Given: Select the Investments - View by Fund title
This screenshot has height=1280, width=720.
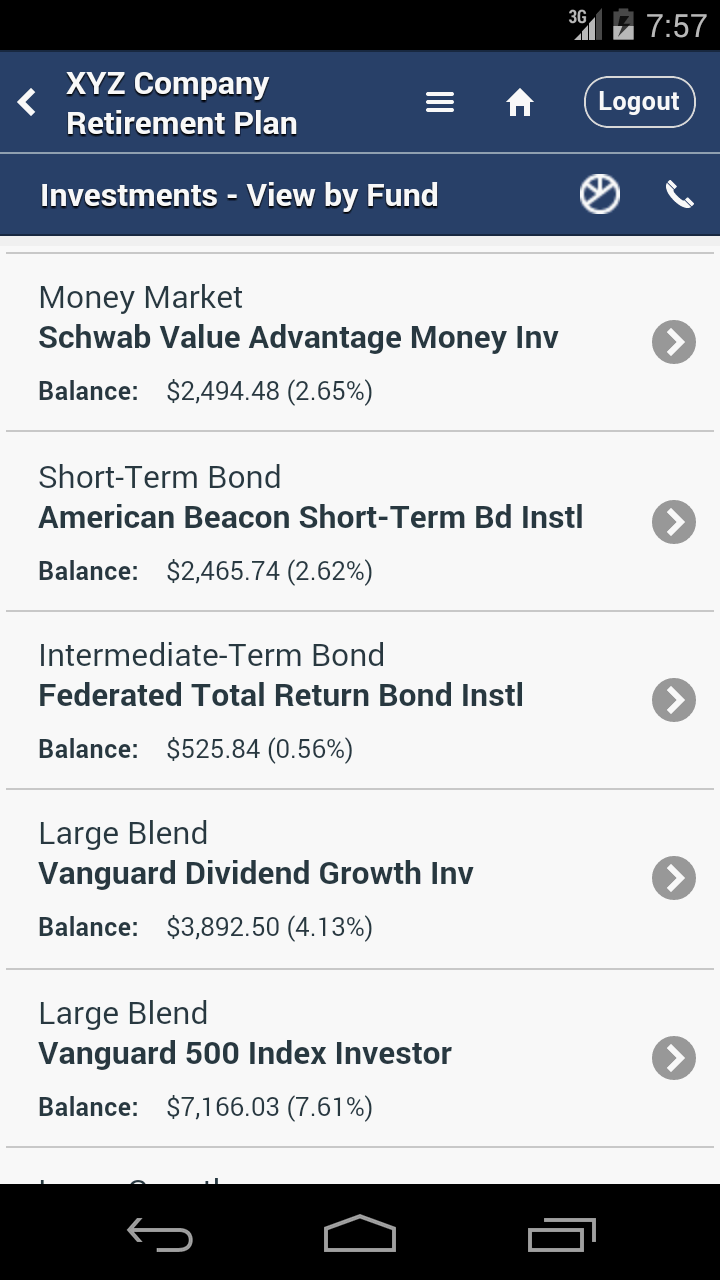Looking at the screenshot, I should click(238, 195).
